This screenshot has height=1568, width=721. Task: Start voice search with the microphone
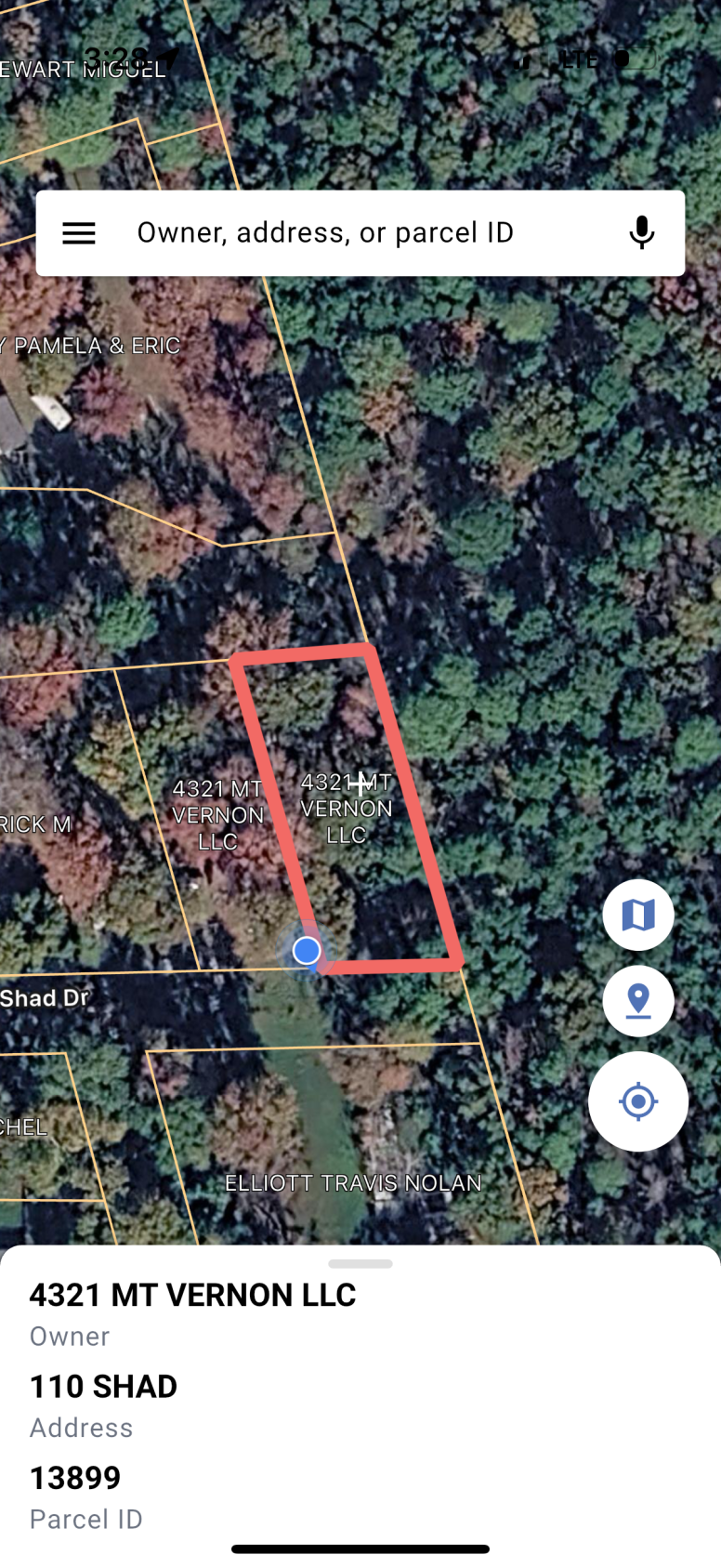click(641, 233)
